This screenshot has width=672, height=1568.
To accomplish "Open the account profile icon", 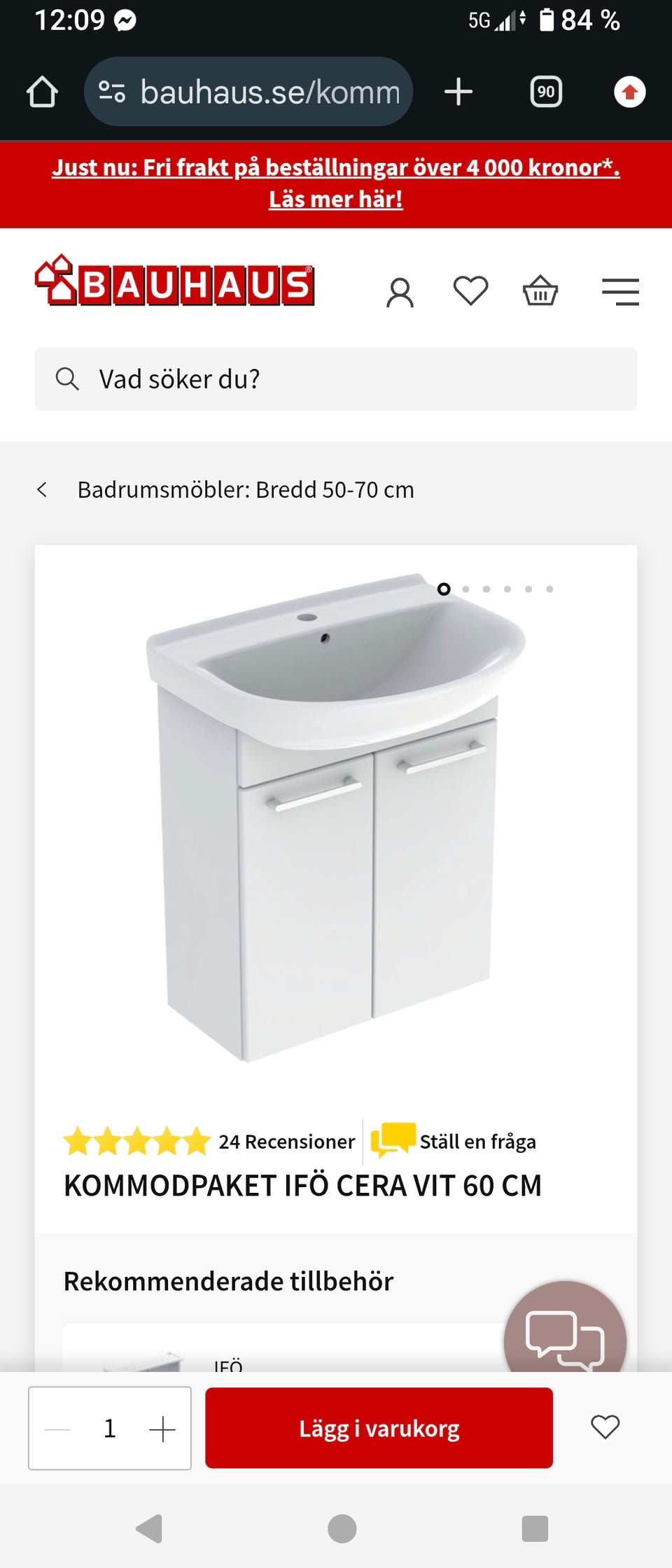I will pyautogui.click(x=400, y=291).
